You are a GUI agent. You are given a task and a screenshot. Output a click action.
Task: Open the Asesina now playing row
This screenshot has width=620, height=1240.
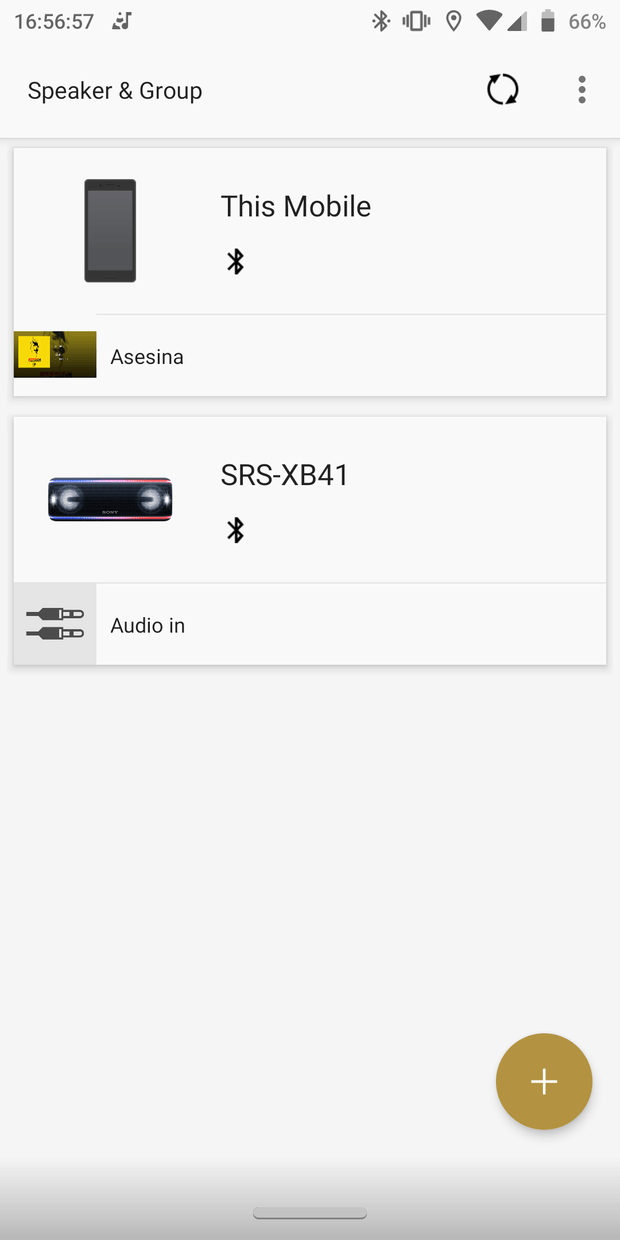310,356
